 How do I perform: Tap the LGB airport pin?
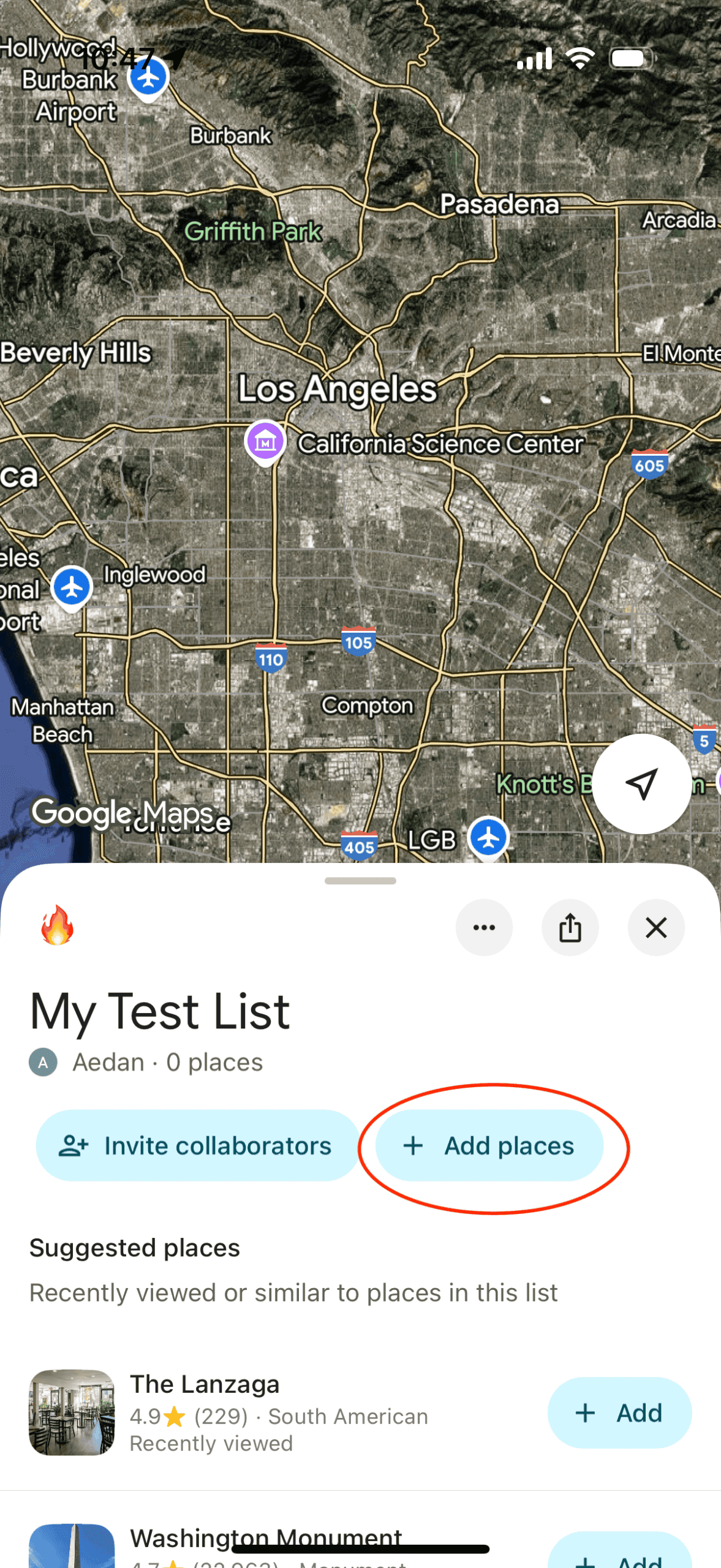click(488, 838)
